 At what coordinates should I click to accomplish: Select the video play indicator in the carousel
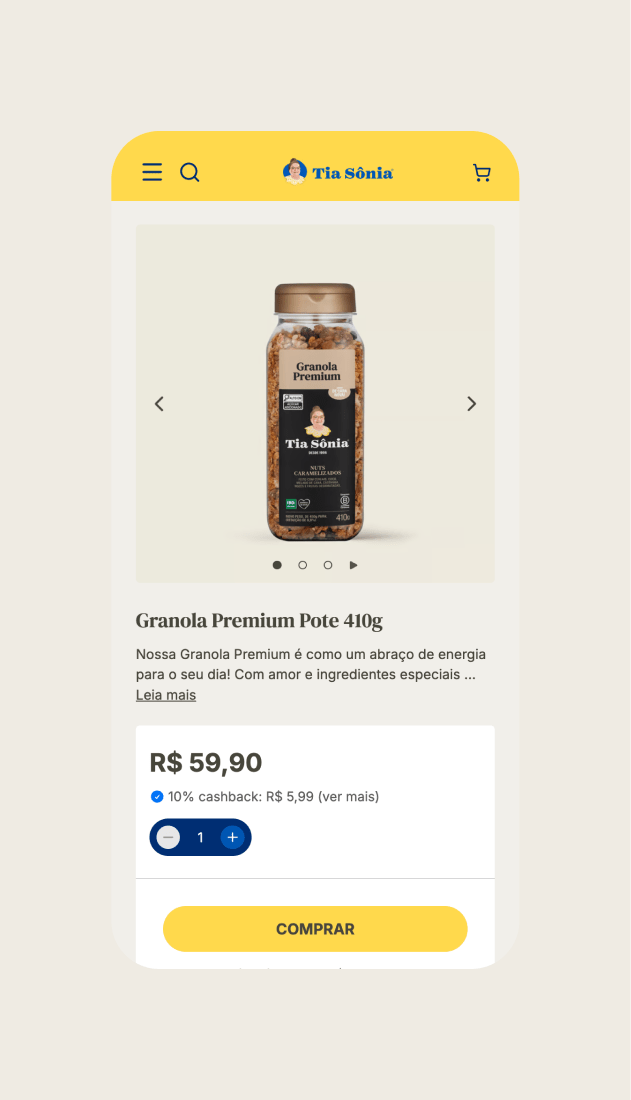[x=353, y=565]
